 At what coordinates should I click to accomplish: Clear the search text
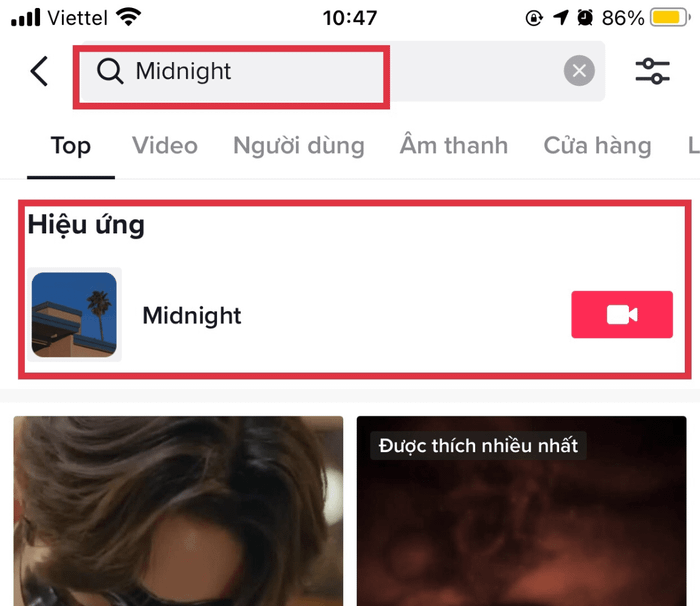(x=579, y=71)
